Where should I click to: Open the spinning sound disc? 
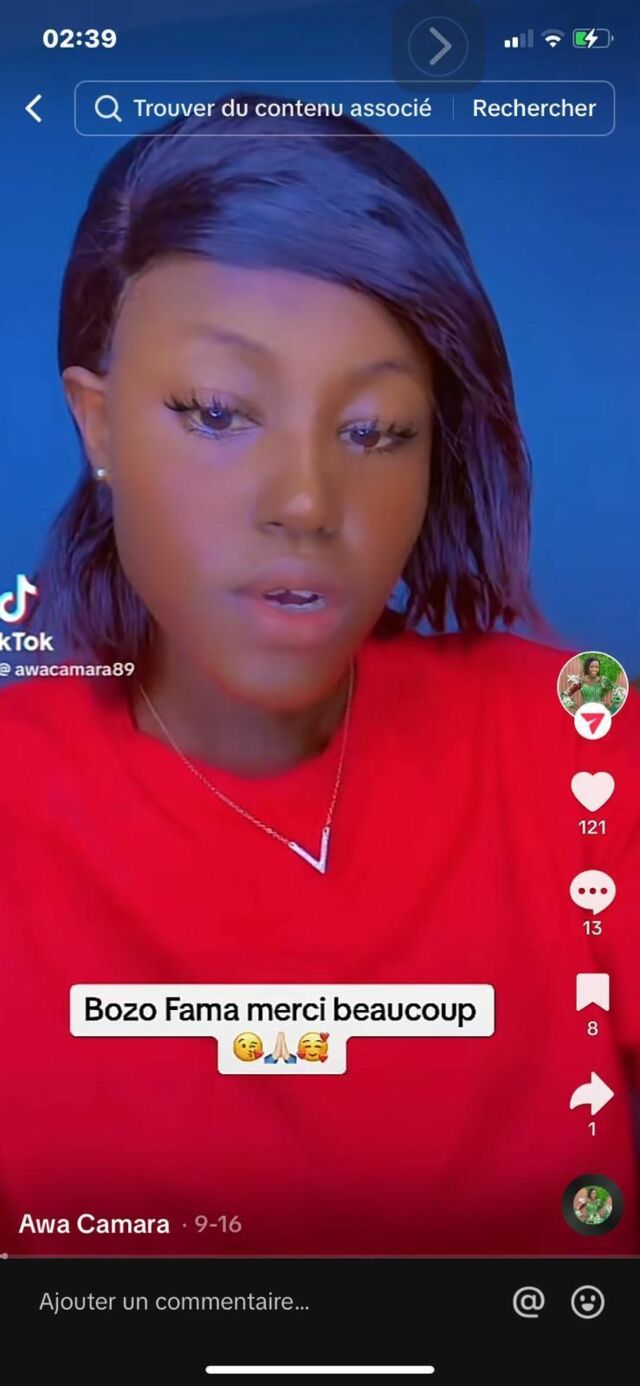(592, 1205)
